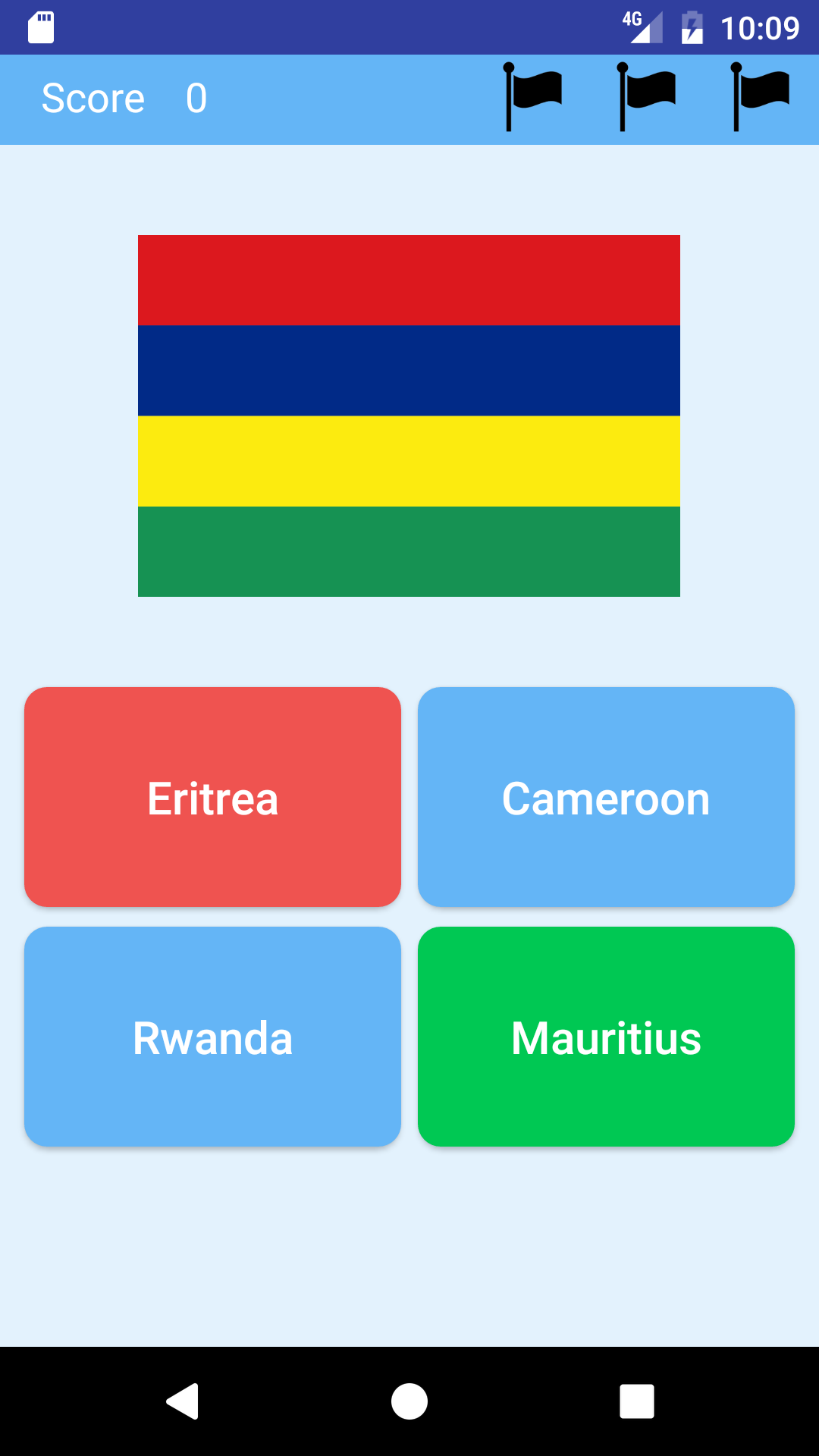819x1456 pixels.
Task: Click the SD card icon in the status bar
Action: tap(39, 27)
